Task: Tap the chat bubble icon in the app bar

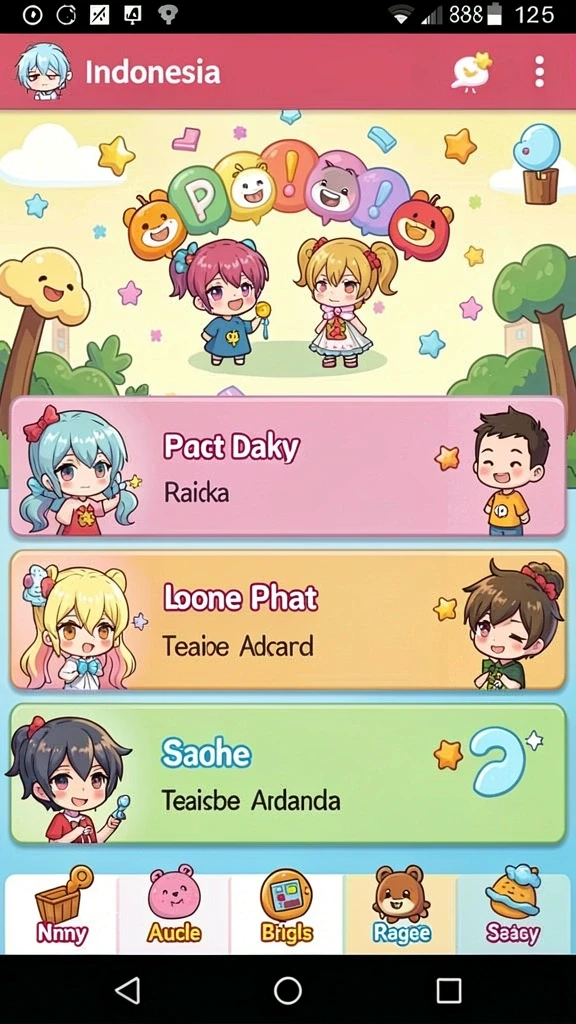Action: coord(471,72)
